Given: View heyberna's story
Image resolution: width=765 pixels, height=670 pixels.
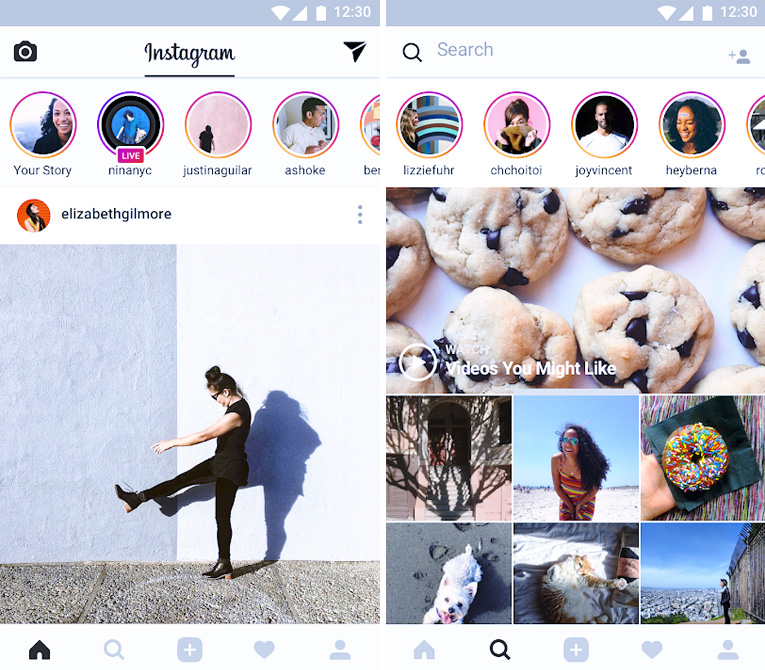Looking at the screenshot, I should point(692,126).
